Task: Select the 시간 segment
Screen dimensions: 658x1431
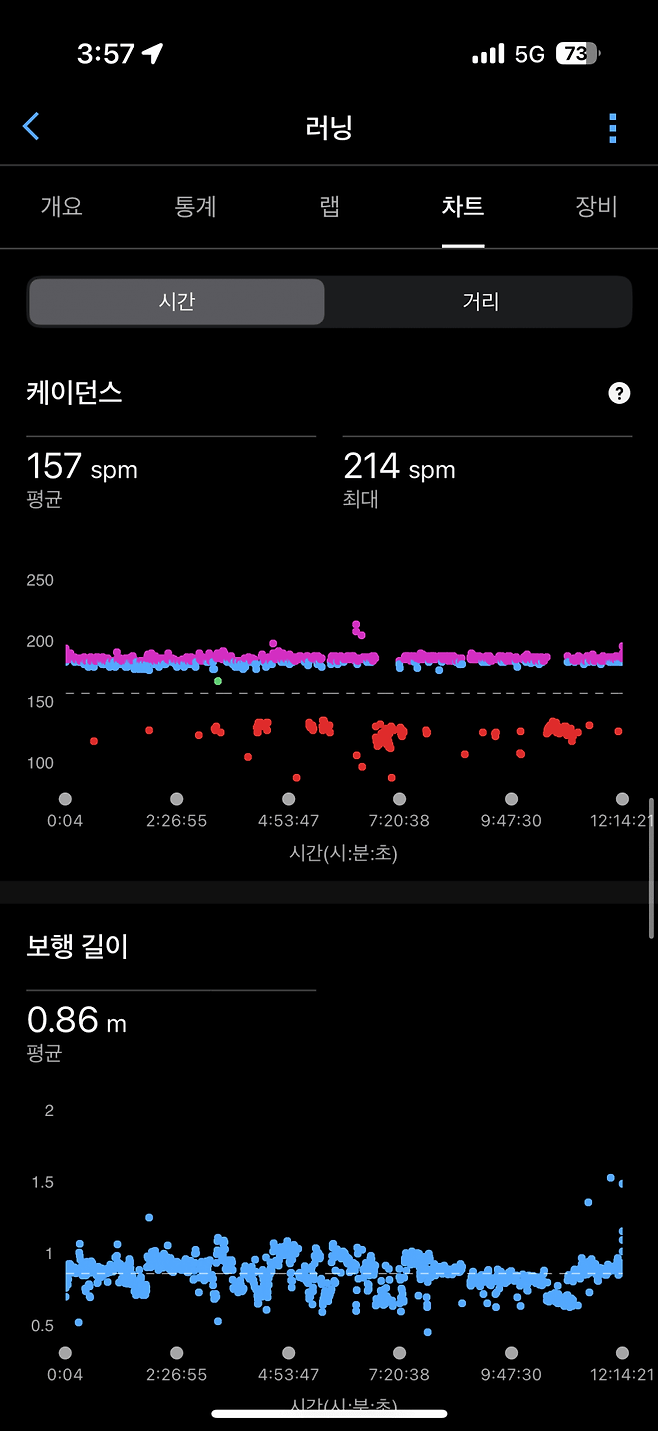Action: point(177,302)
